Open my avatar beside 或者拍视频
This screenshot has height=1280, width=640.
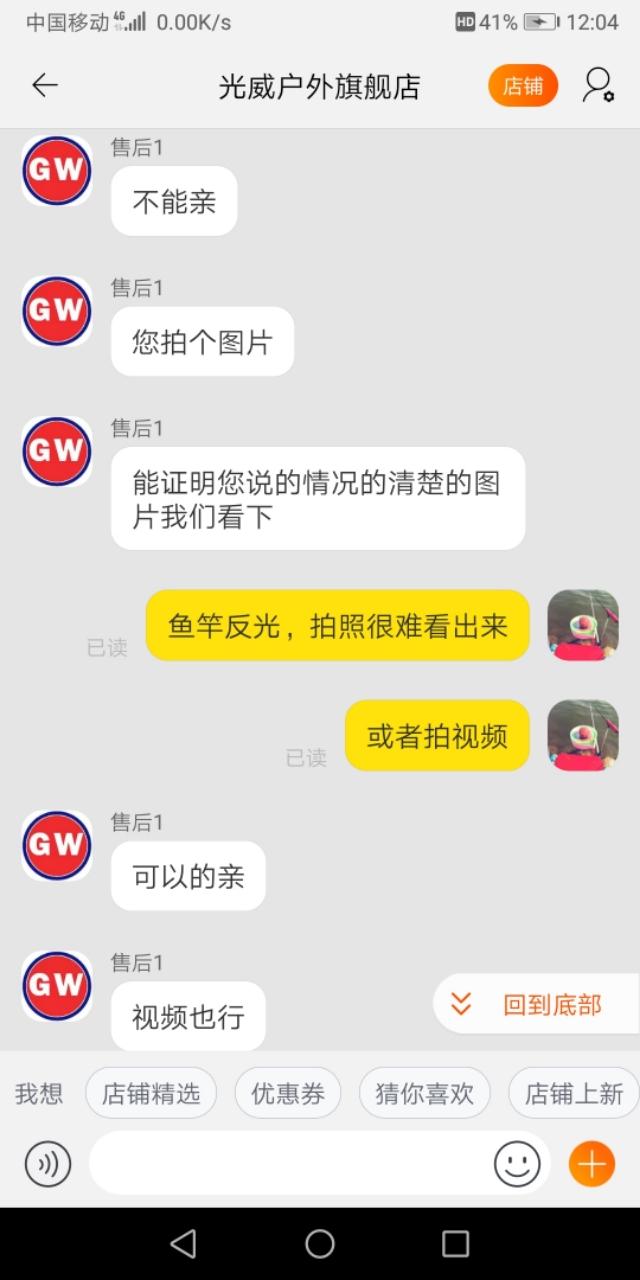point(582,735)
